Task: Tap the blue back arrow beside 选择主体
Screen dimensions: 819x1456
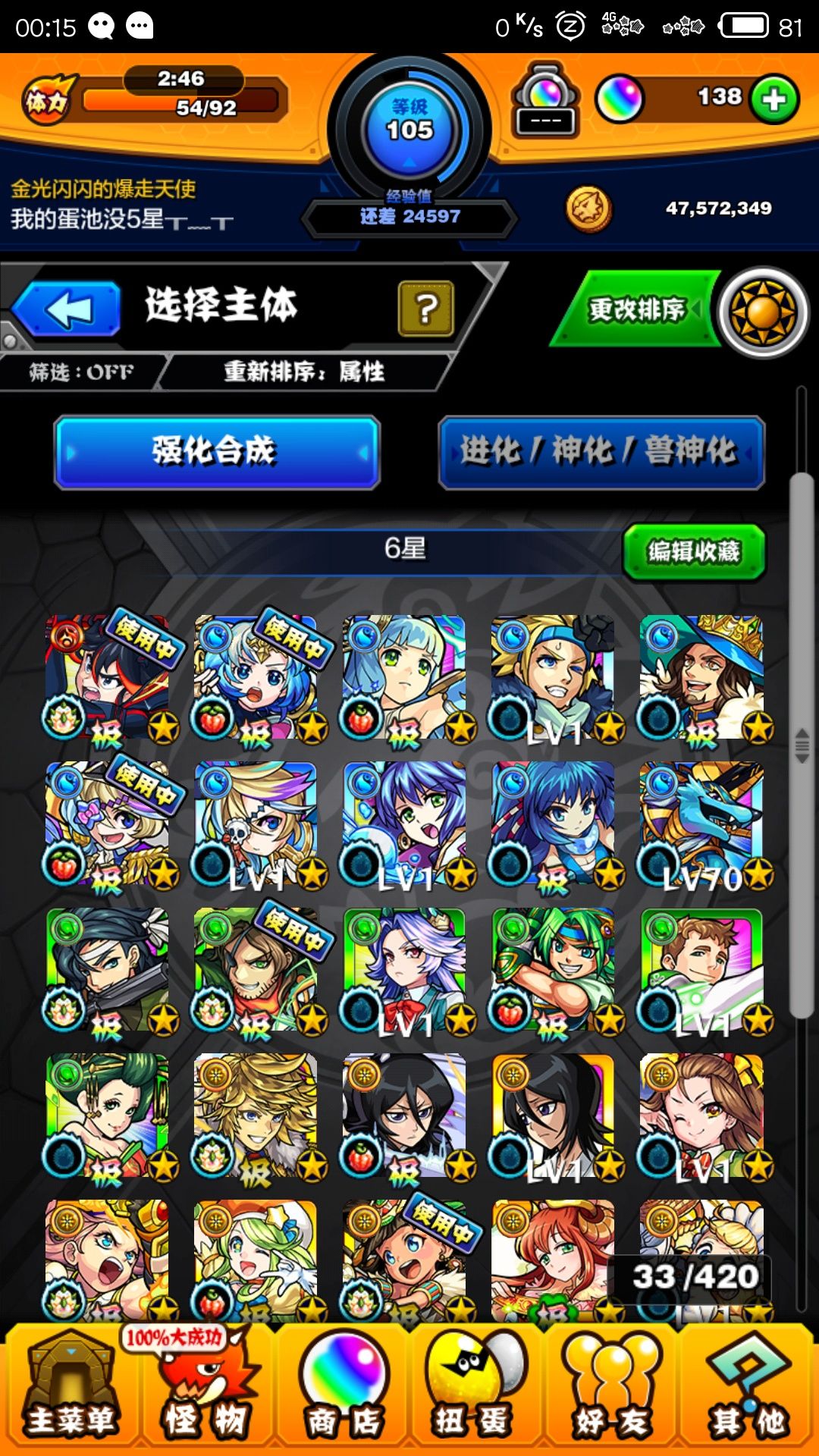Action: click(68, 307)
